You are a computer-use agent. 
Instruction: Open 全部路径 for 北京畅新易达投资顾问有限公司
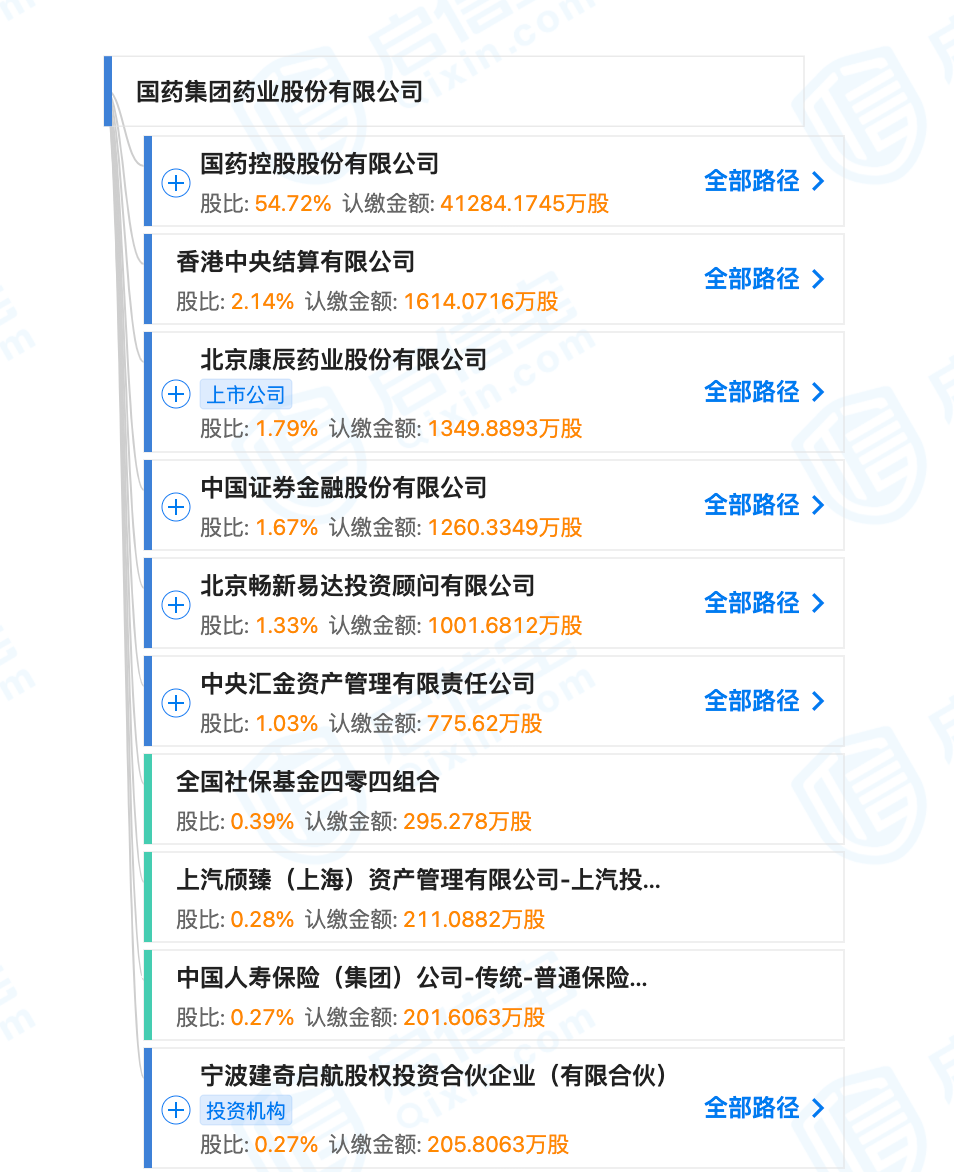(765, 603)
